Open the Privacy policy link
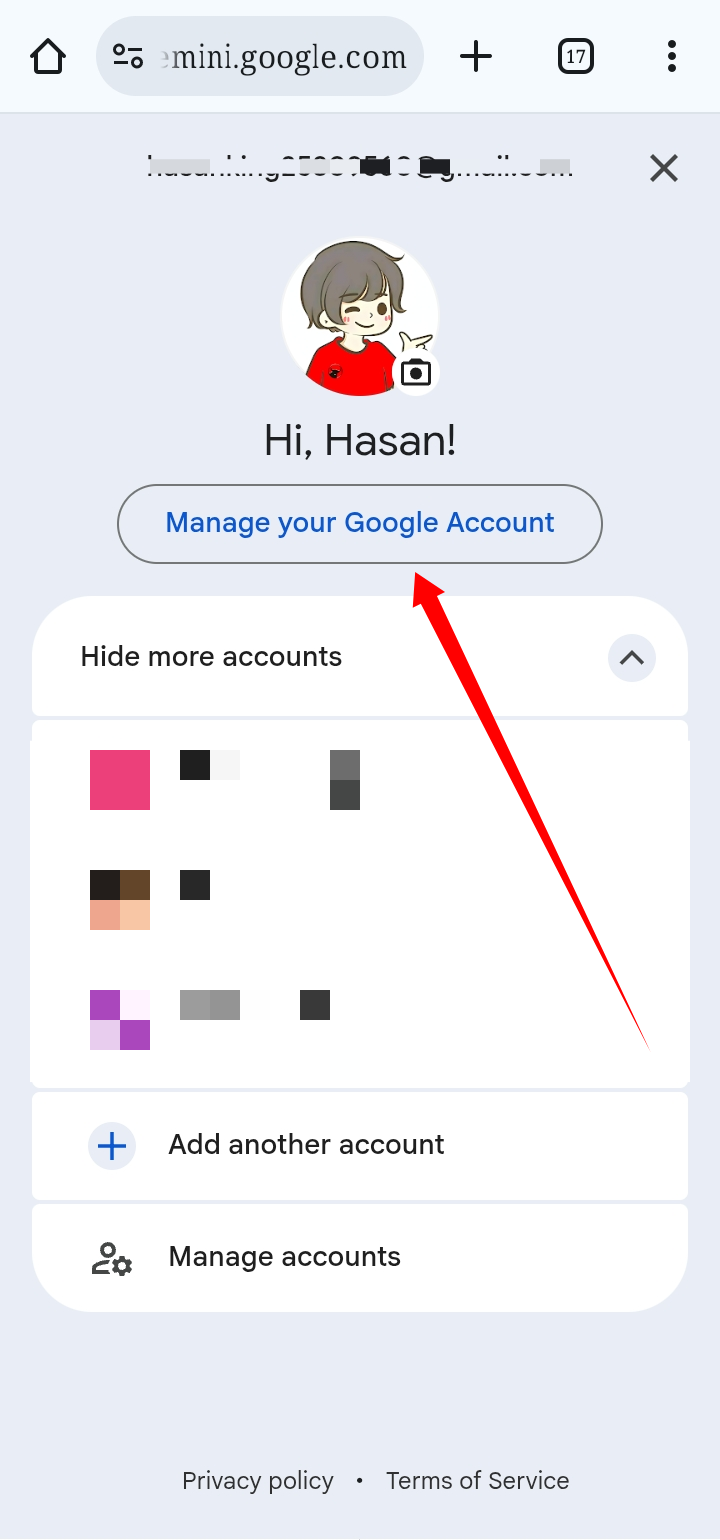 (258, 1481)
